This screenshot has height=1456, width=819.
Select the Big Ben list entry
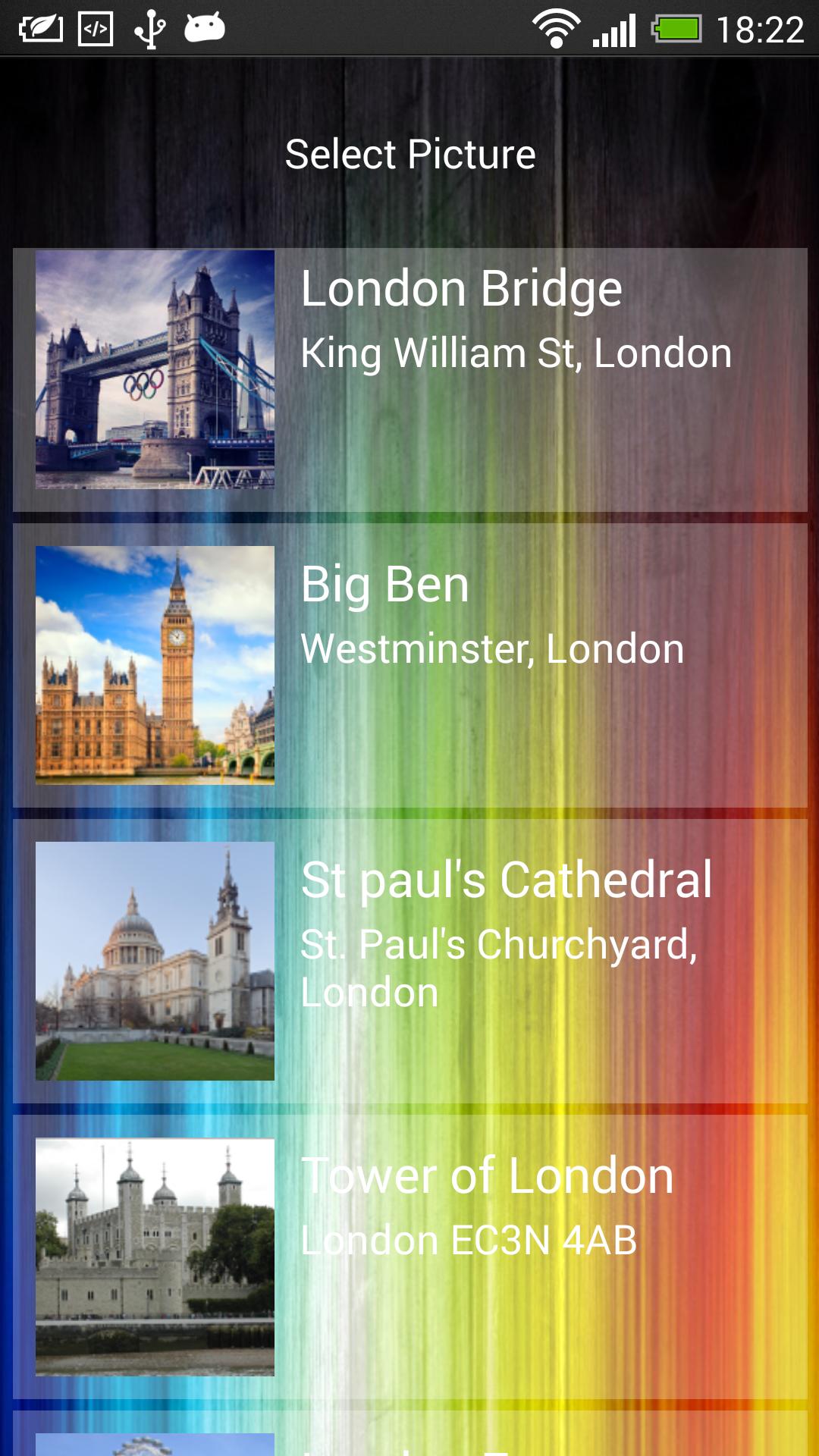tap(409, 667)
